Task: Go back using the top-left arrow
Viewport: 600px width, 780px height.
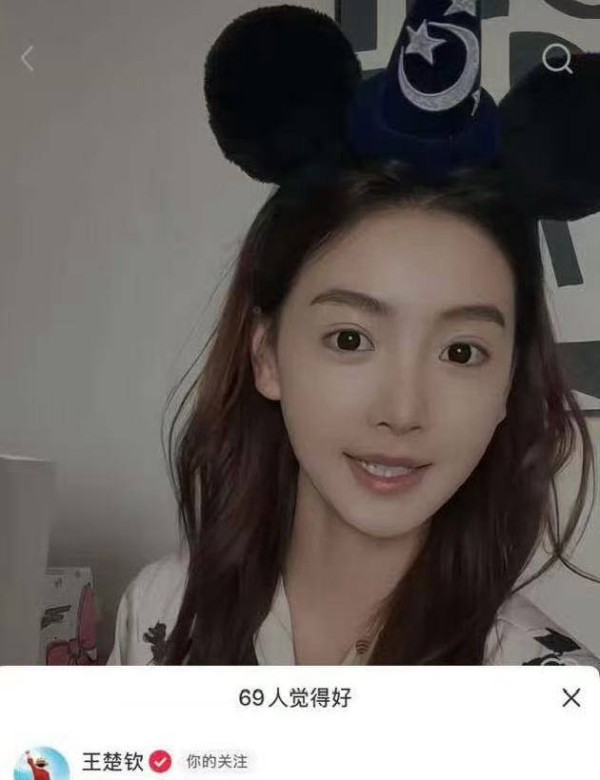Action: tap(27, 59)
